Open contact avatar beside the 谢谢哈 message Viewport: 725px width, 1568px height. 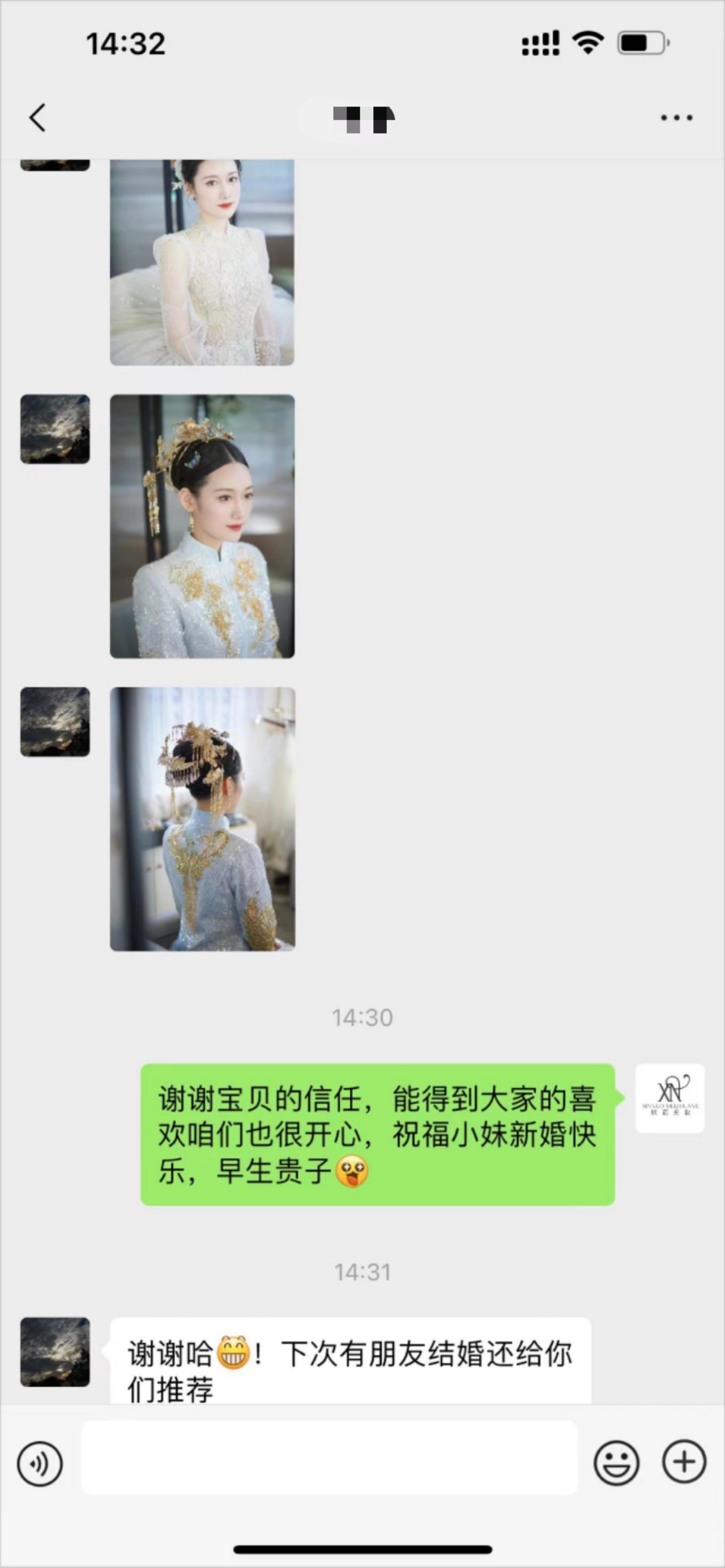[x=56, y=1352]
